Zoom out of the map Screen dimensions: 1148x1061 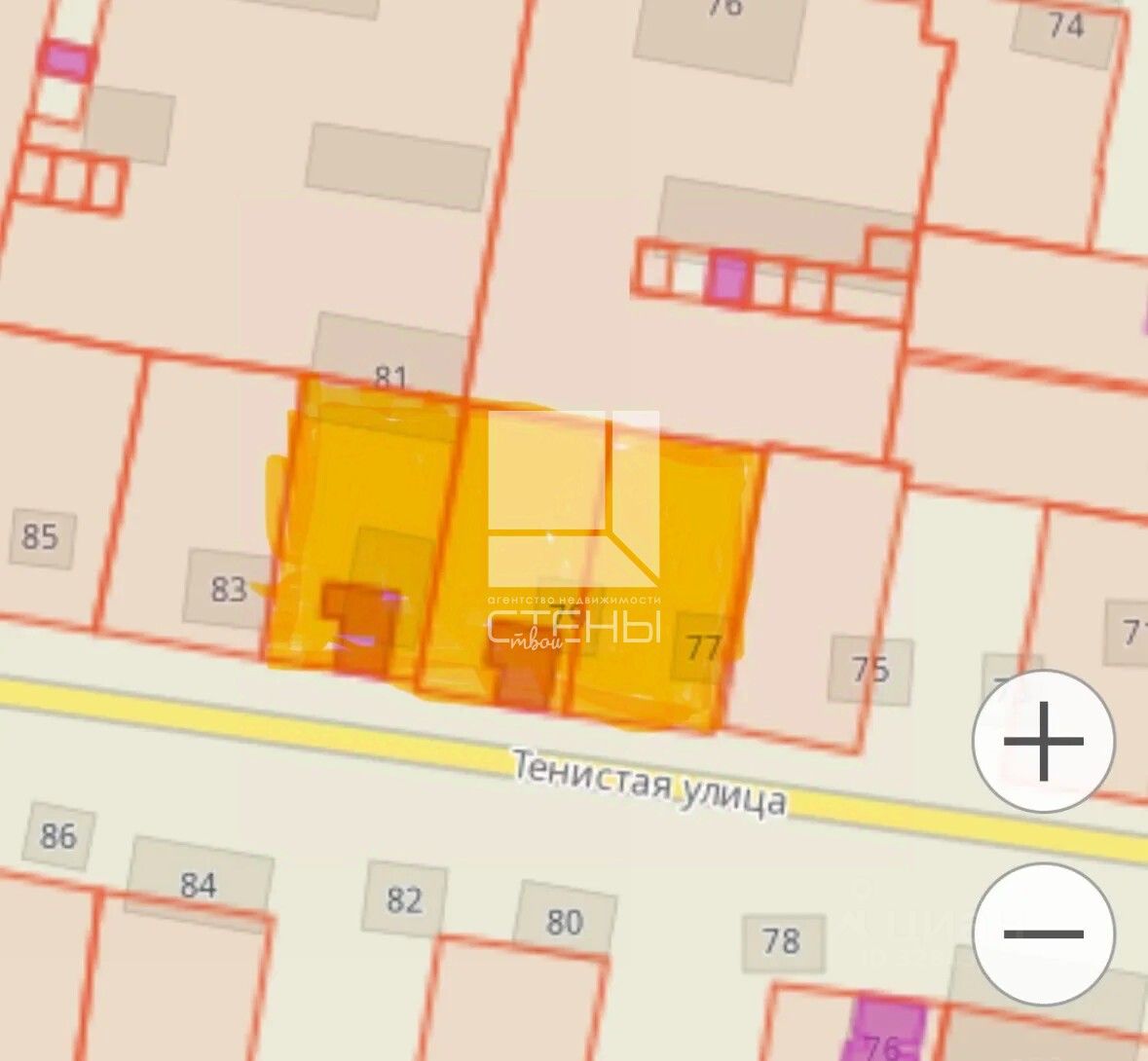coord(1044,933)
